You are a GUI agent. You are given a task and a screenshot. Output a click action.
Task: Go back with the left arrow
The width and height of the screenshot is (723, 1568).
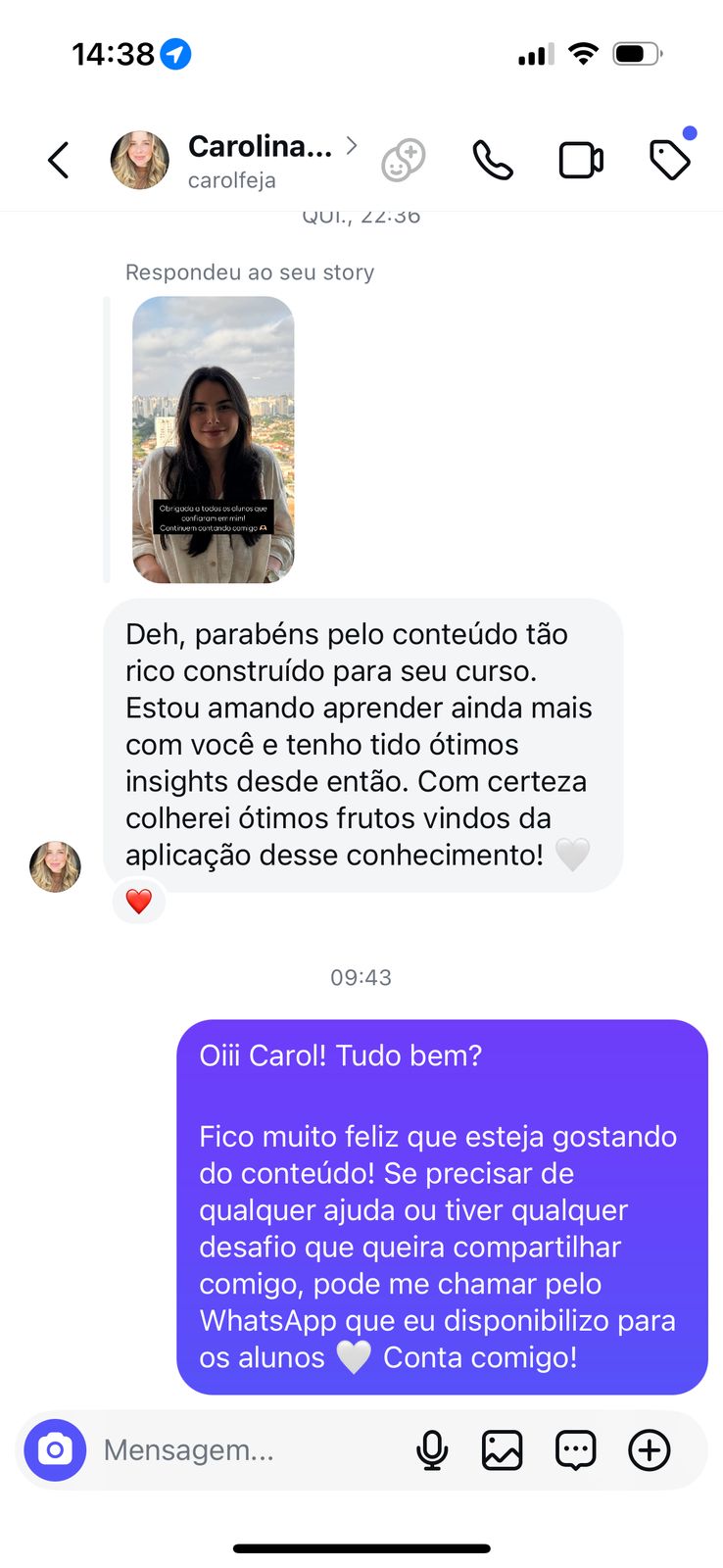pos(57,159)
